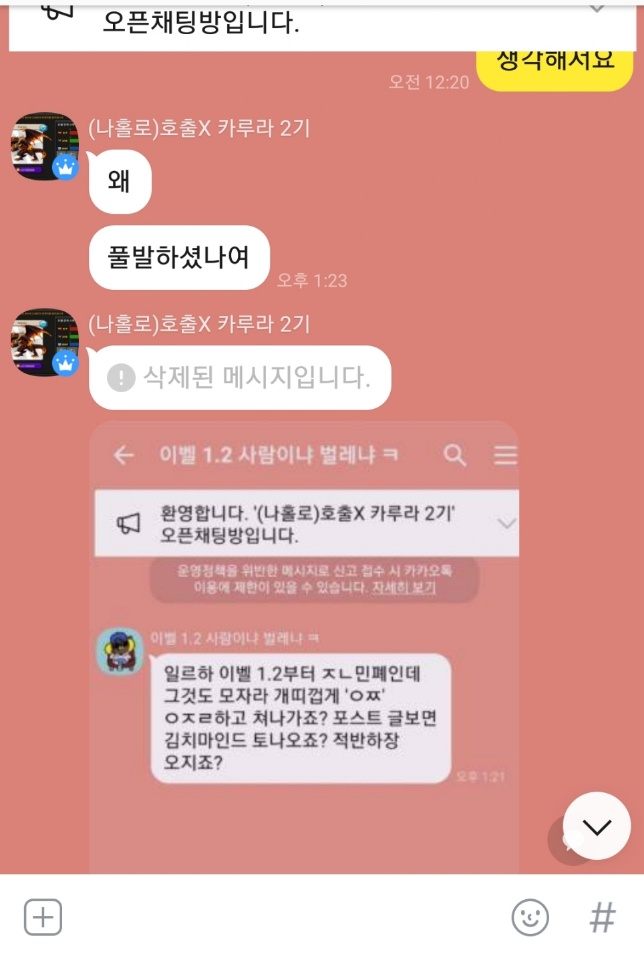The image size is (644, 960).
Task: Tap the hashtag search icon
Action: [602, 917]
